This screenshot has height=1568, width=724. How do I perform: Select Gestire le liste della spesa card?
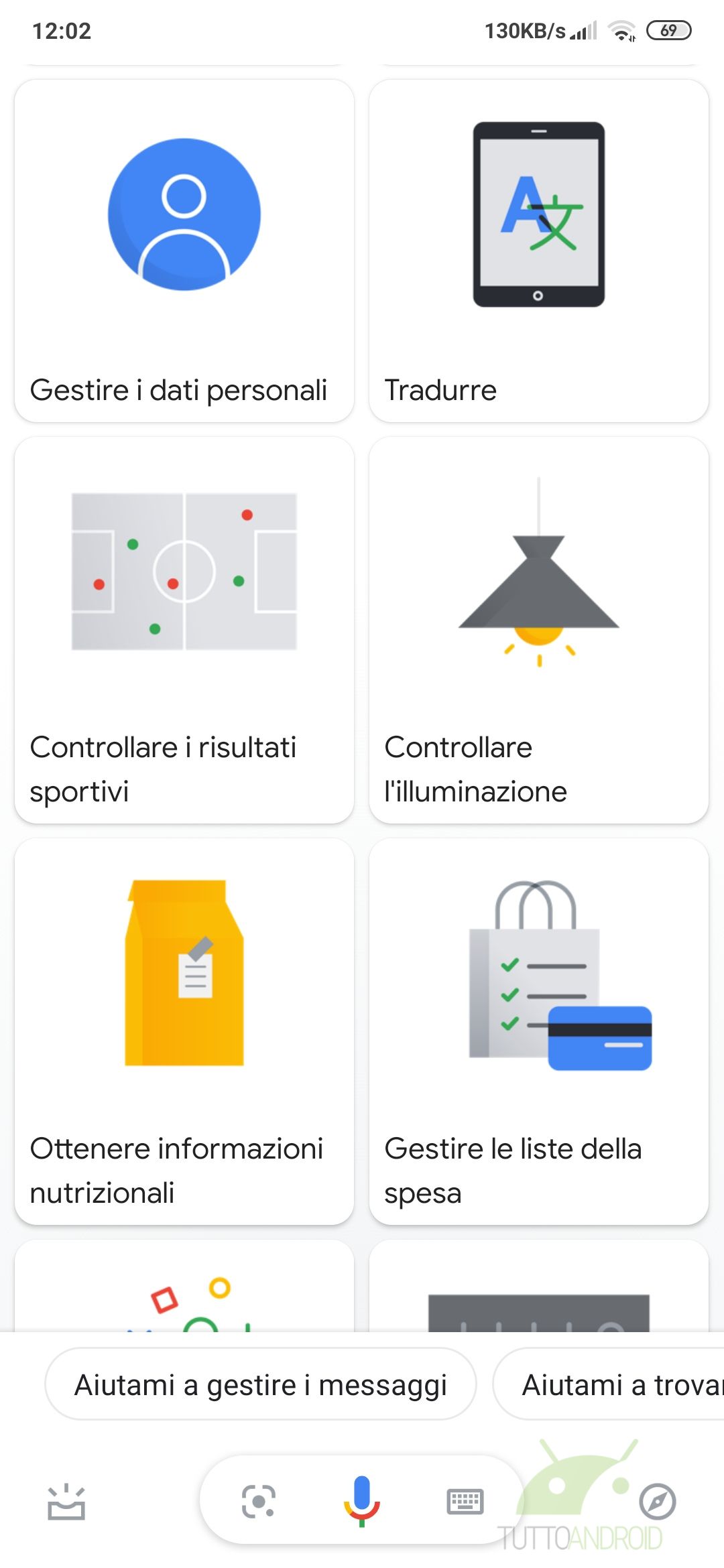[x=538, y=1031]
